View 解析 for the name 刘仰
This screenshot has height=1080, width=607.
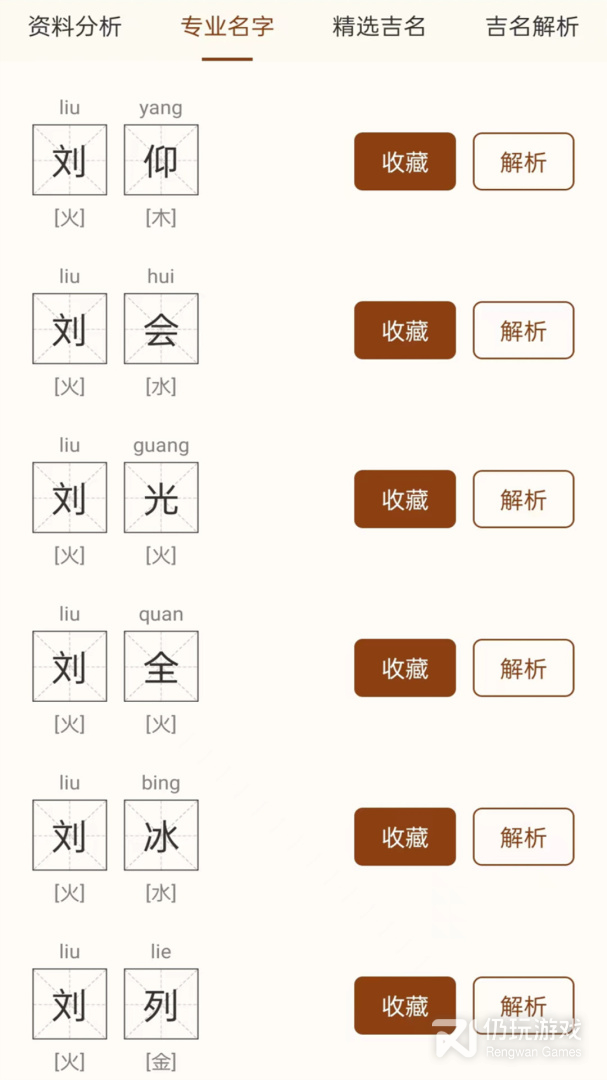[x=523, y=162]
